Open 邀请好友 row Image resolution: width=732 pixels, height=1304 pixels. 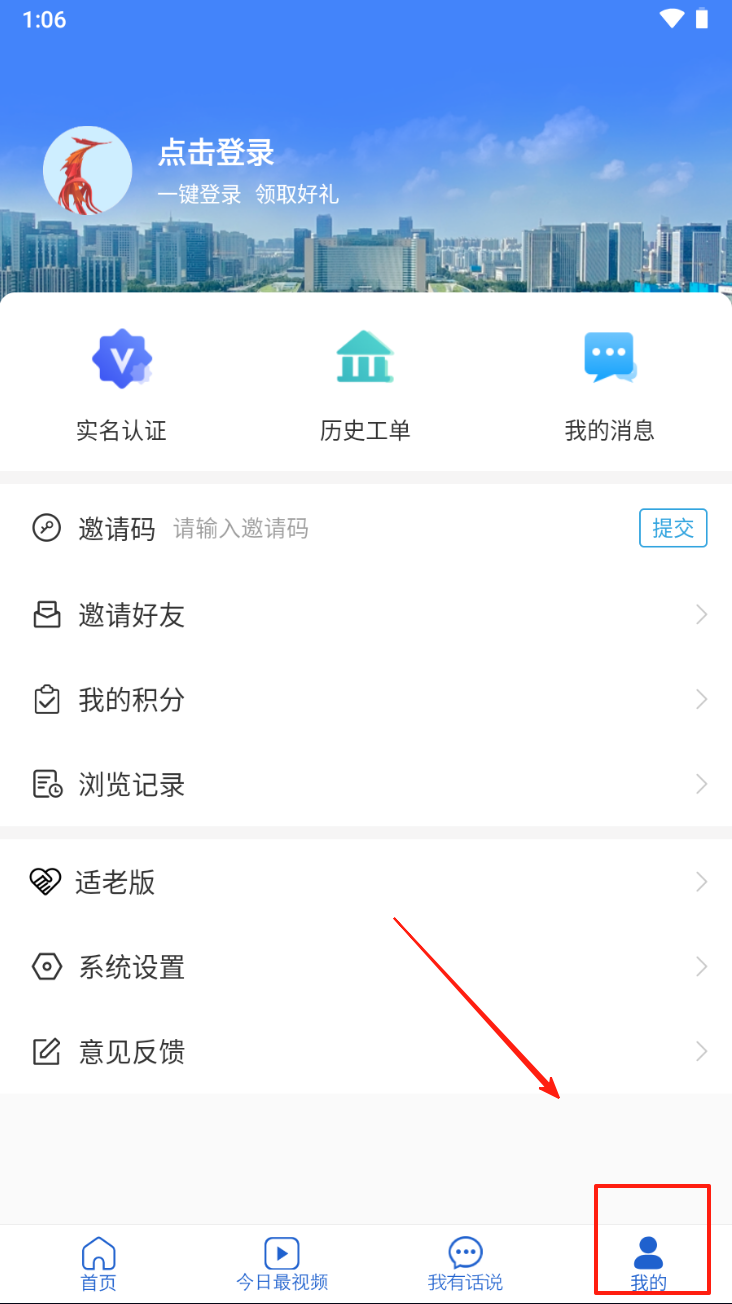(365, 615)
